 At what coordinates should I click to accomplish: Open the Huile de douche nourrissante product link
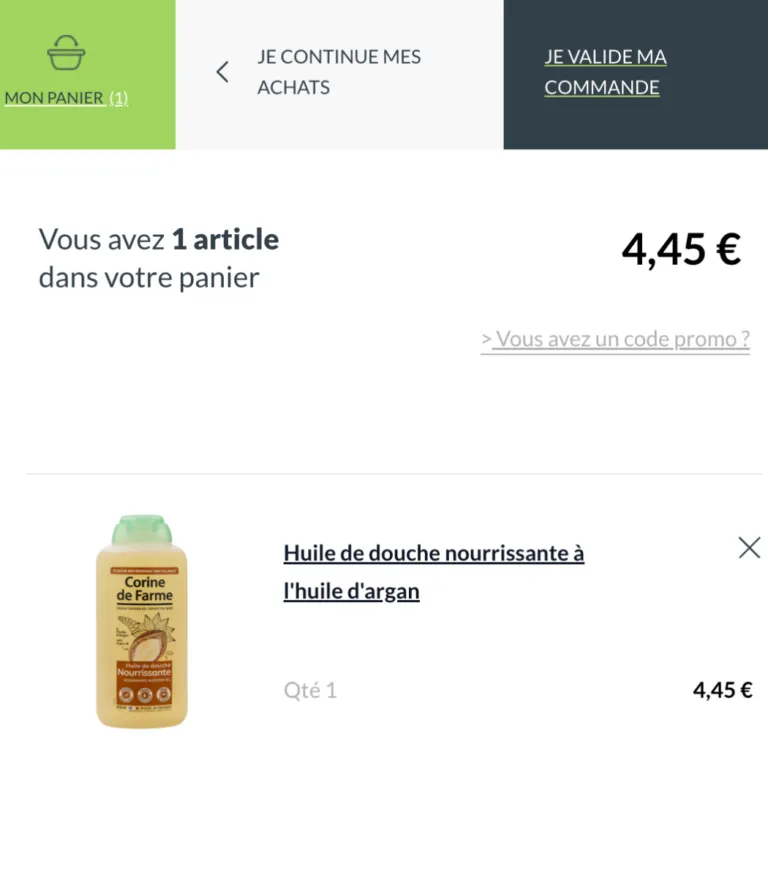(433, 571)
